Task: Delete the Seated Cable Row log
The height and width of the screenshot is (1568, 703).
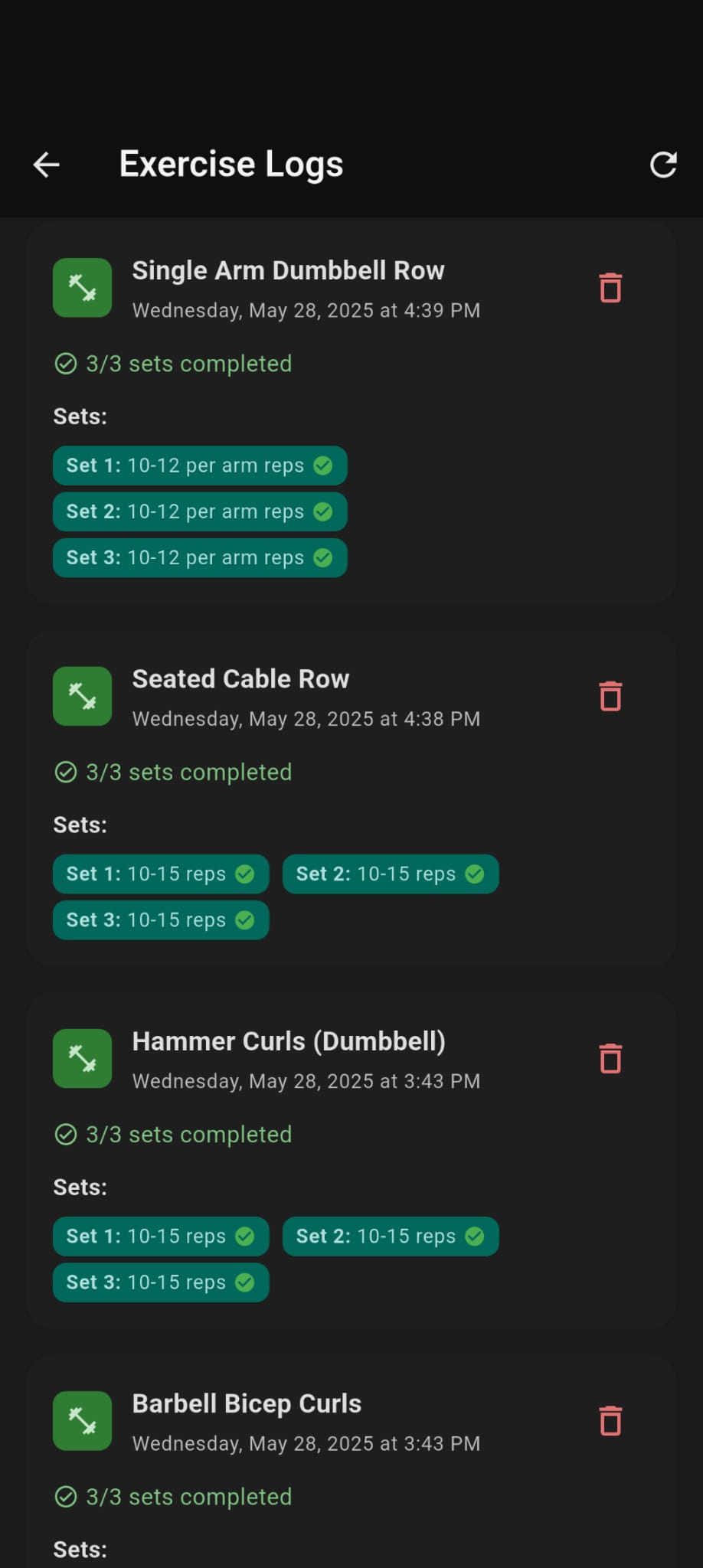Action: (x=610, y=696)
